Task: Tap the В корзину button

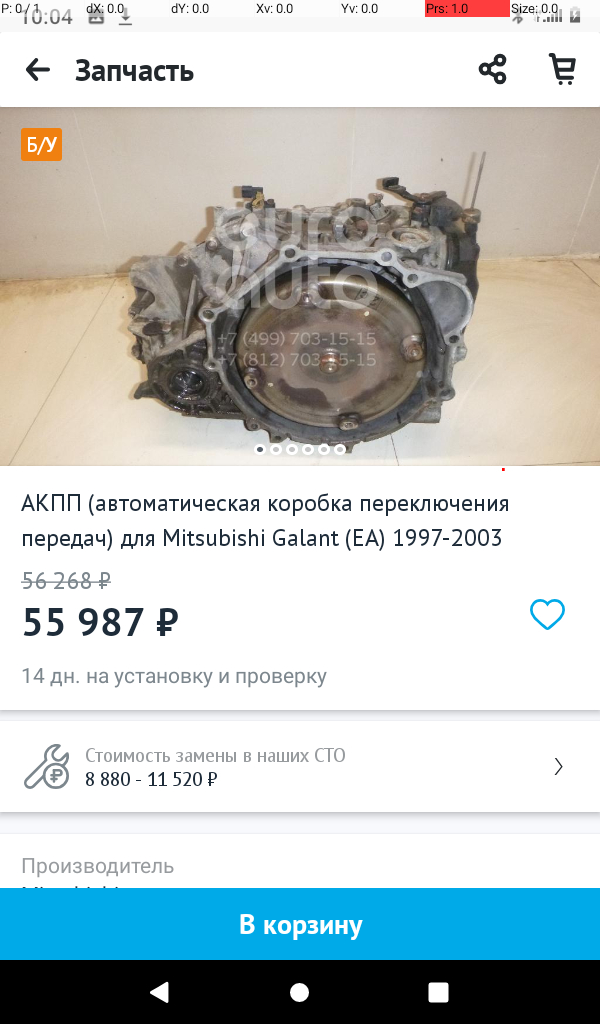Action: (x=300, y=924)
